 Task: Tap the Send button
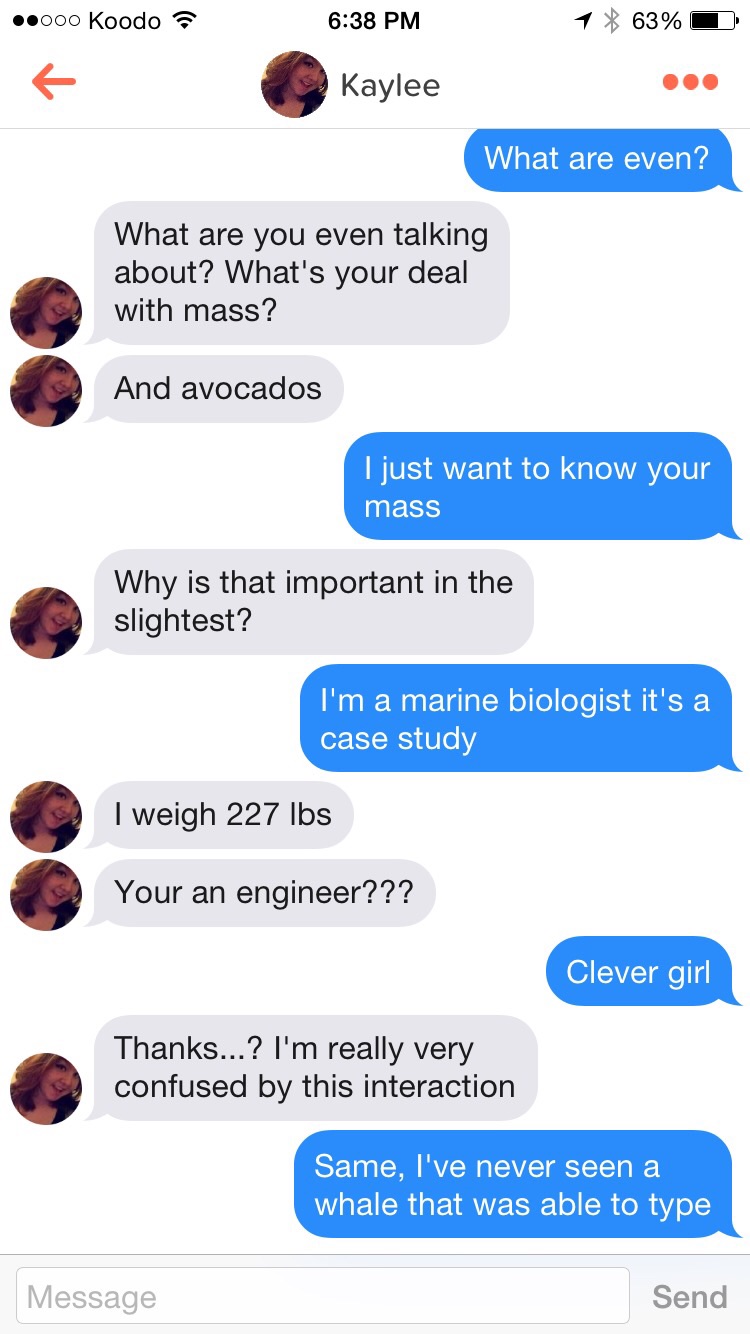[x=689, y=1297]
